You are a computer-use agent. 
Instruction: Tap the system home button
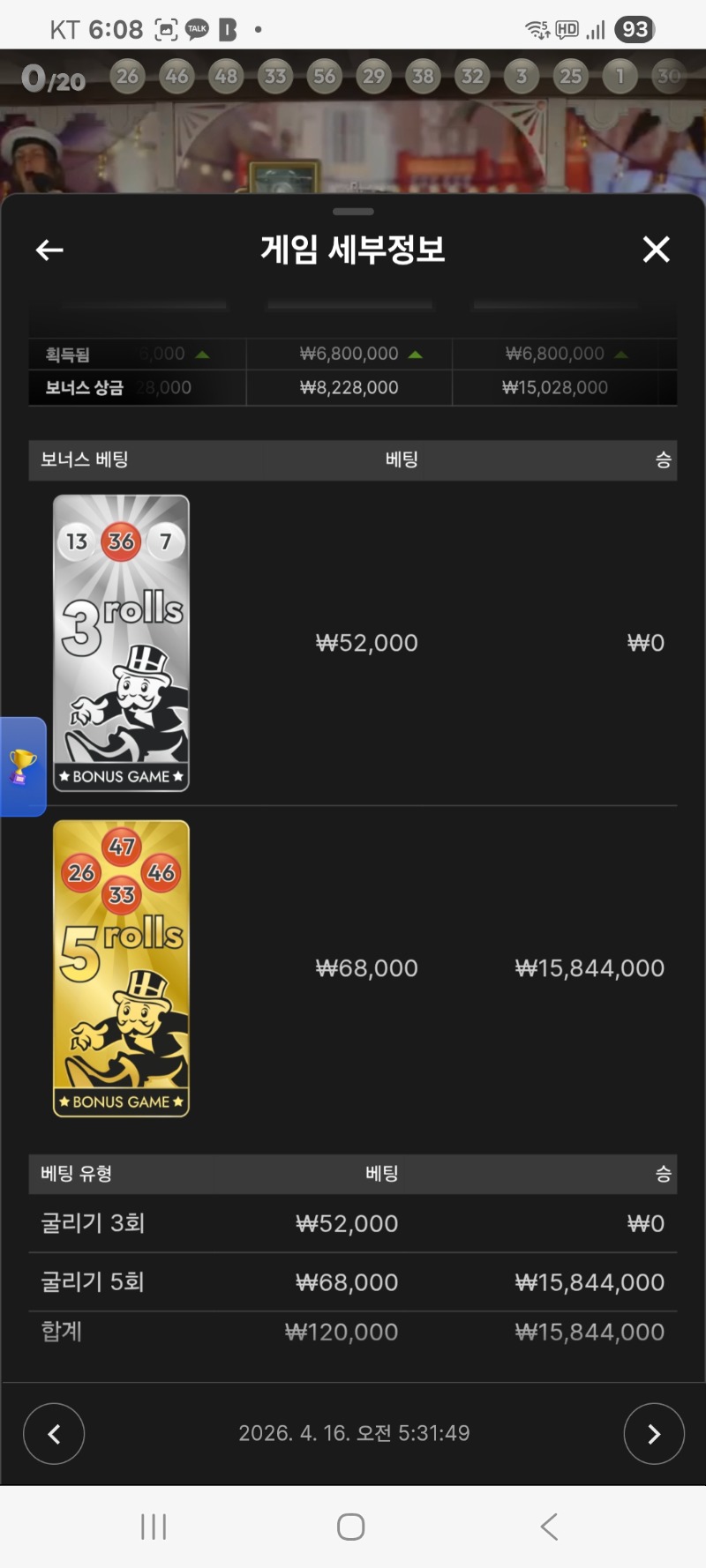click(350, 1527)
